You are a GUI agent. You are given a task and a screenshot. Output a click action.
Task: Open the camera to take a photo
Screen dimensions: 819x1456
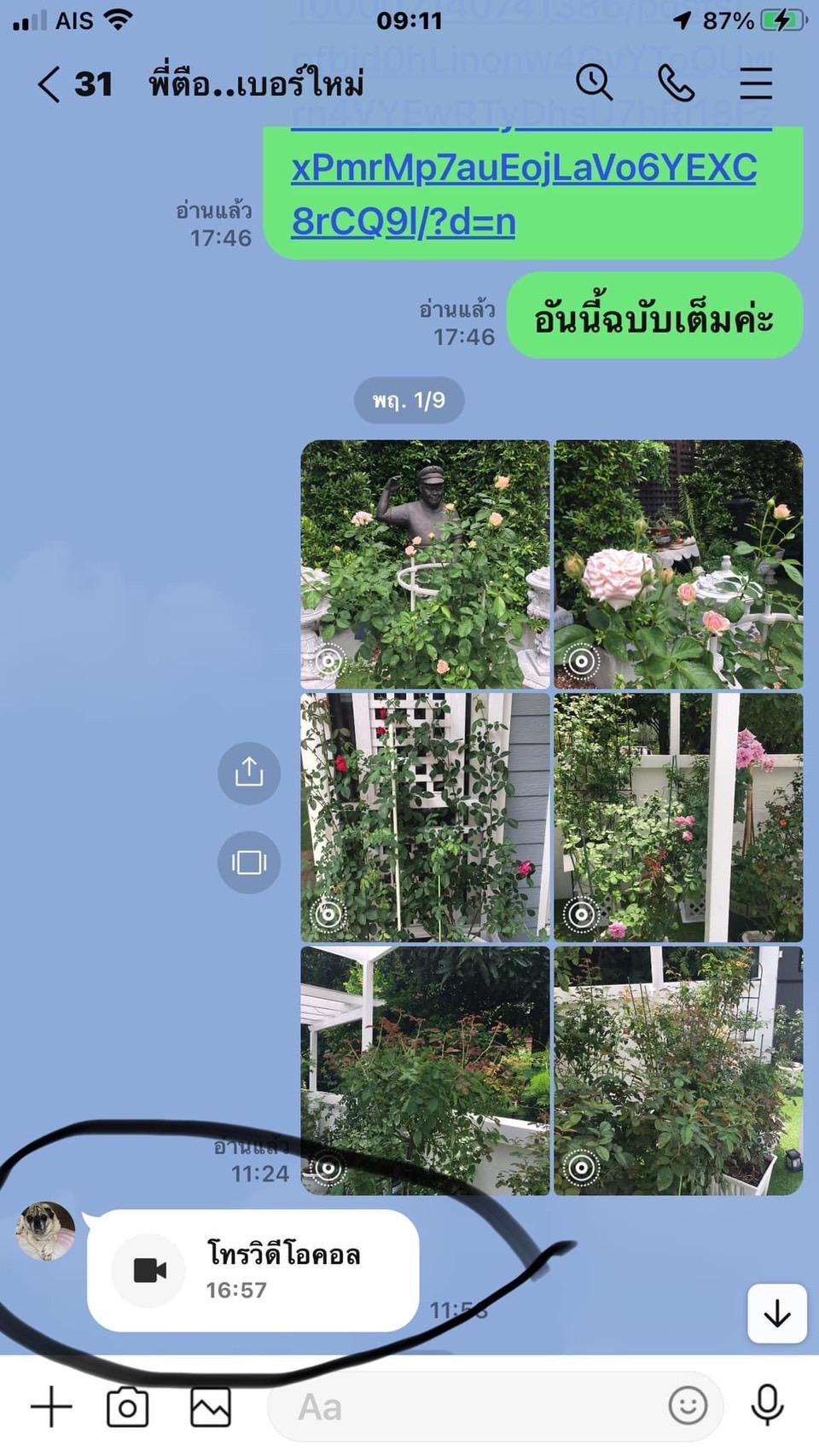coord(128,1407)
